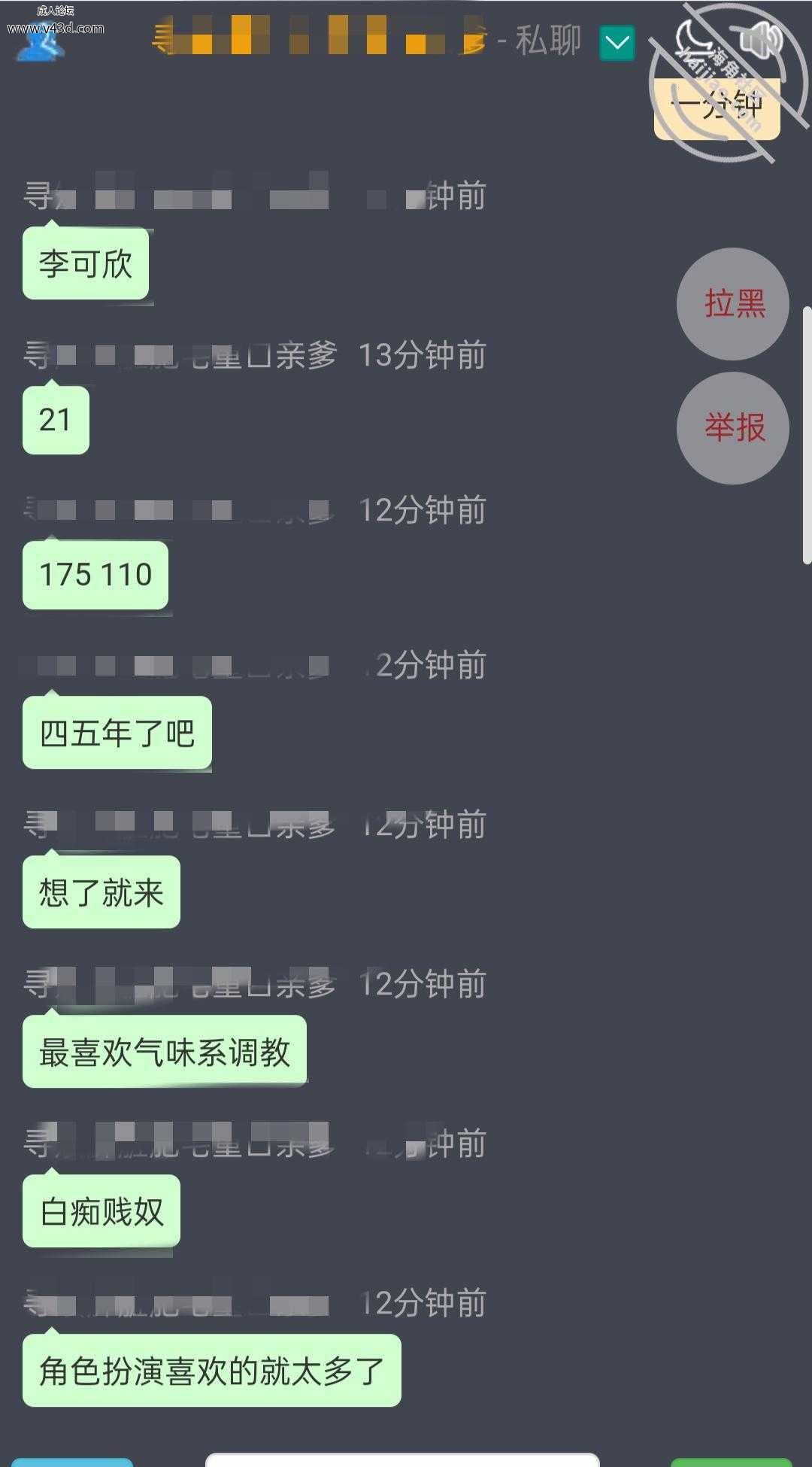Tap the green send button
Screen dimensions: 812x1467
point(731,1462)
